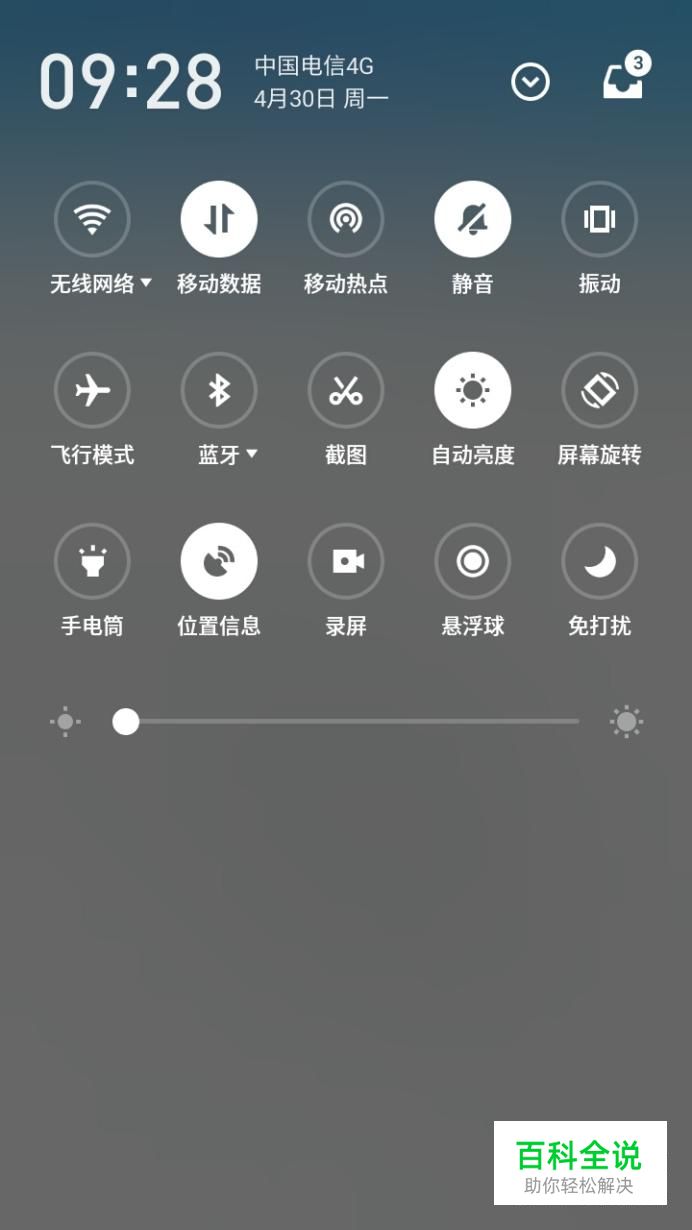692x1230 pixels.
Task: Turn on 免打扰 do not disturb
Action: point(599,561)
